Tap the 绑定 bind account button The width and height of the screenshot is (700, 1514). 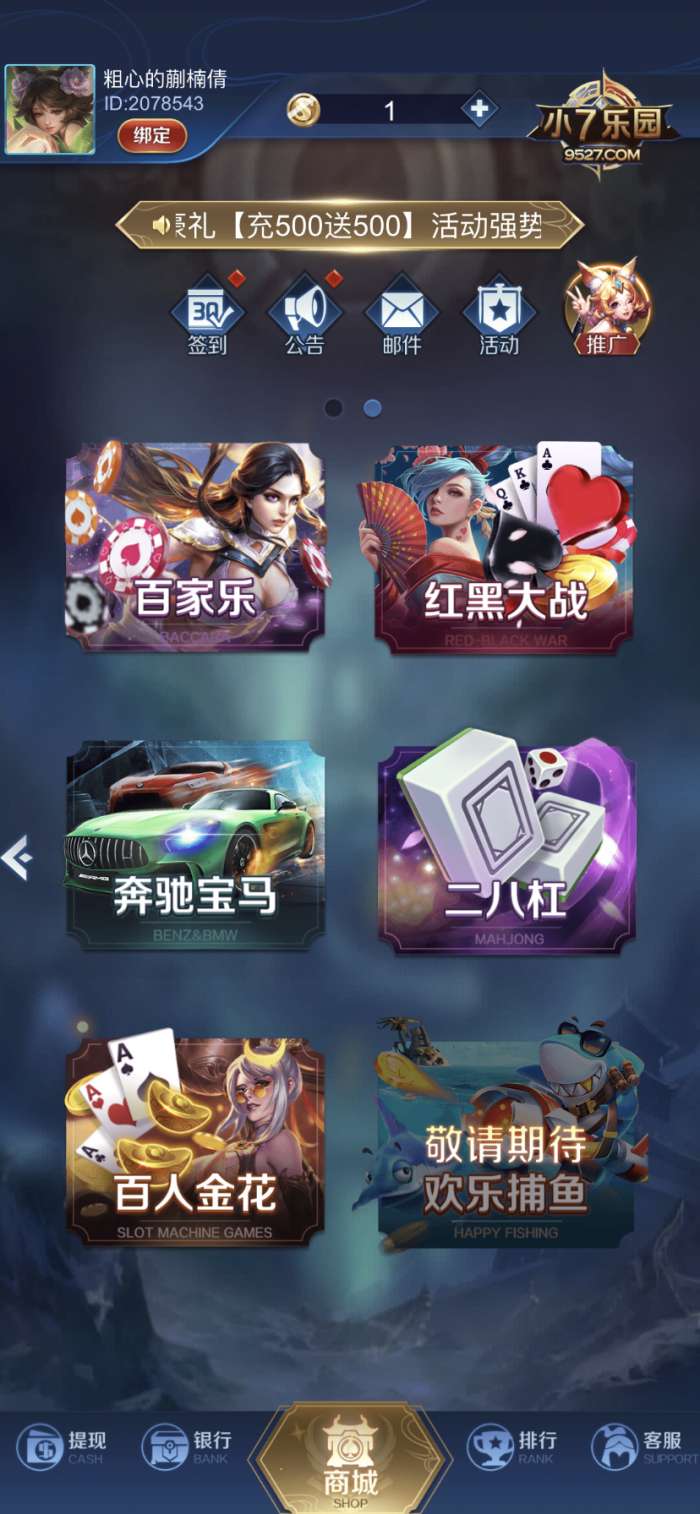click(x=152, y=135)
